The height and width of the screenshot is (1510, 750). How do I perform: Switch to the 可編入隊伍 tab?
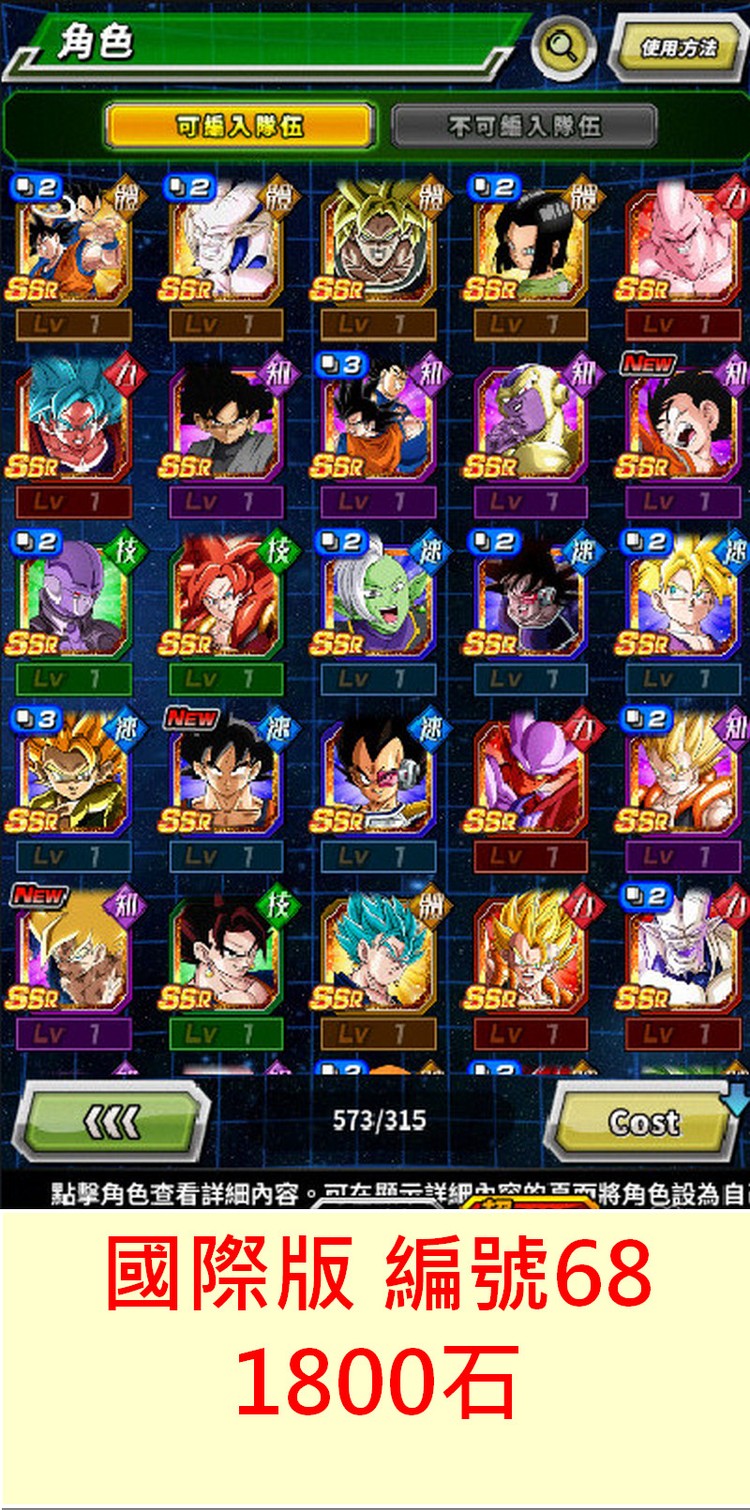point(240,127)
